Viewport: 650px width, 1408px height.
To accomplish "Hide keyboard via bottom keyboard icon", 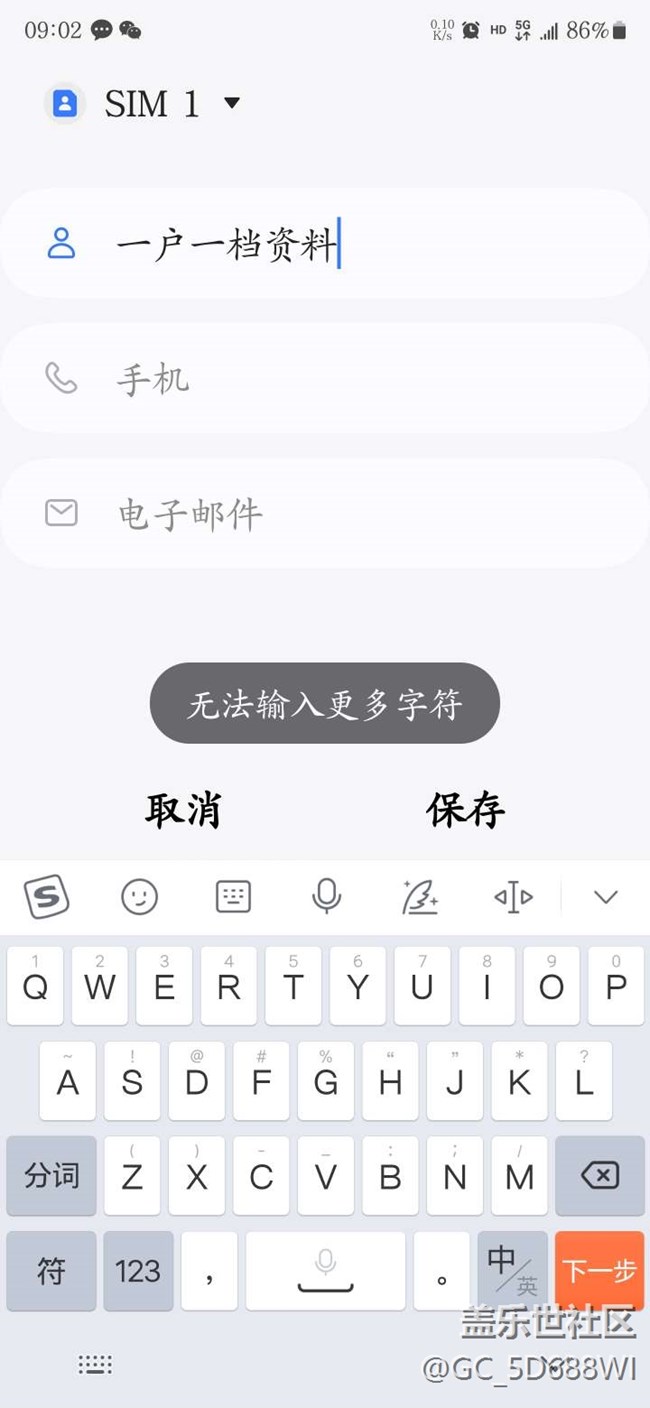I will [96, 1365].
